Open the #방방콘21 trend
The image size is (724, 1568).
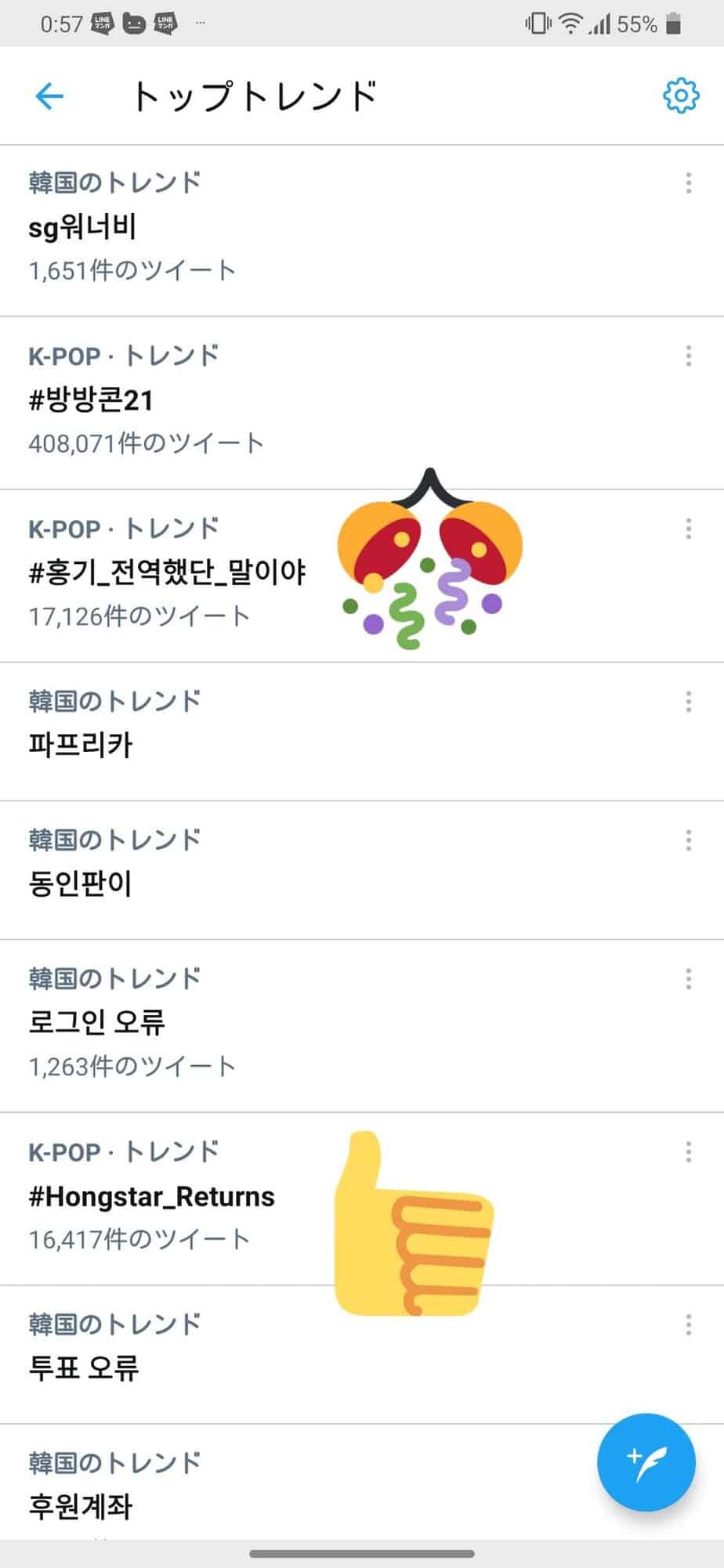click(91, 401)
